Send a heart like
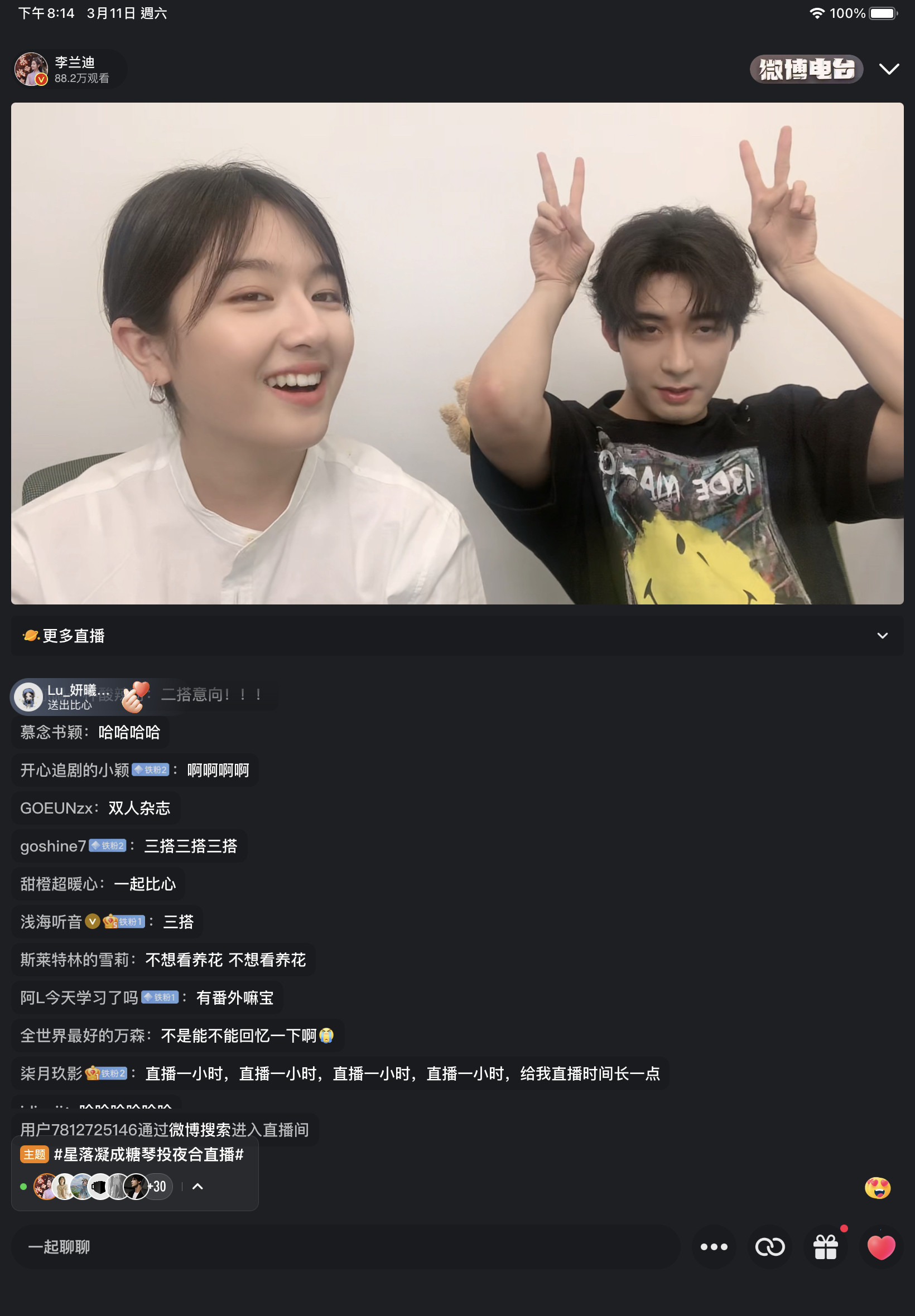 [x=880, y=1246]
